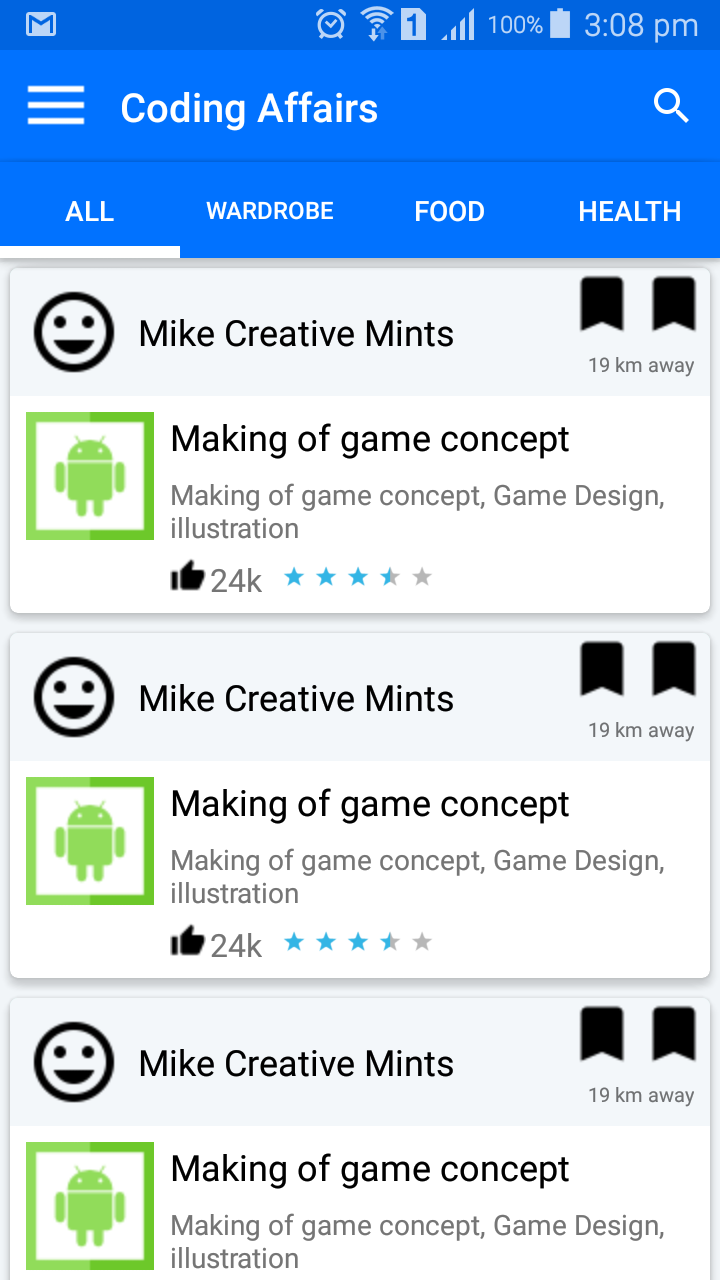Tap the first bookmark icon on the top card
Screen dimensions: 720x1280
pos(602,304)
